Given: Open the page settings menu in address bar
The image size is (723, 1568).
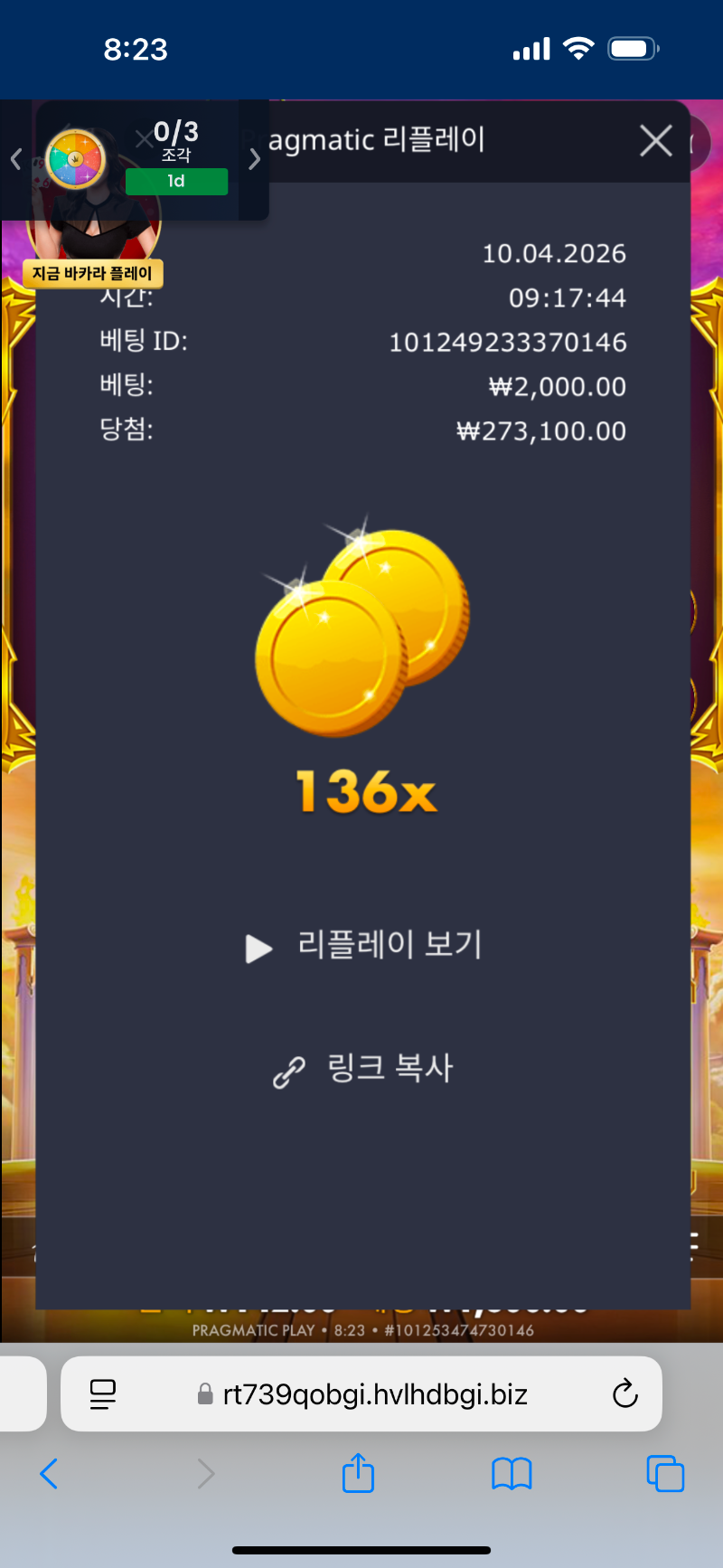Looking at the screenshot, I should point(103,1393).
